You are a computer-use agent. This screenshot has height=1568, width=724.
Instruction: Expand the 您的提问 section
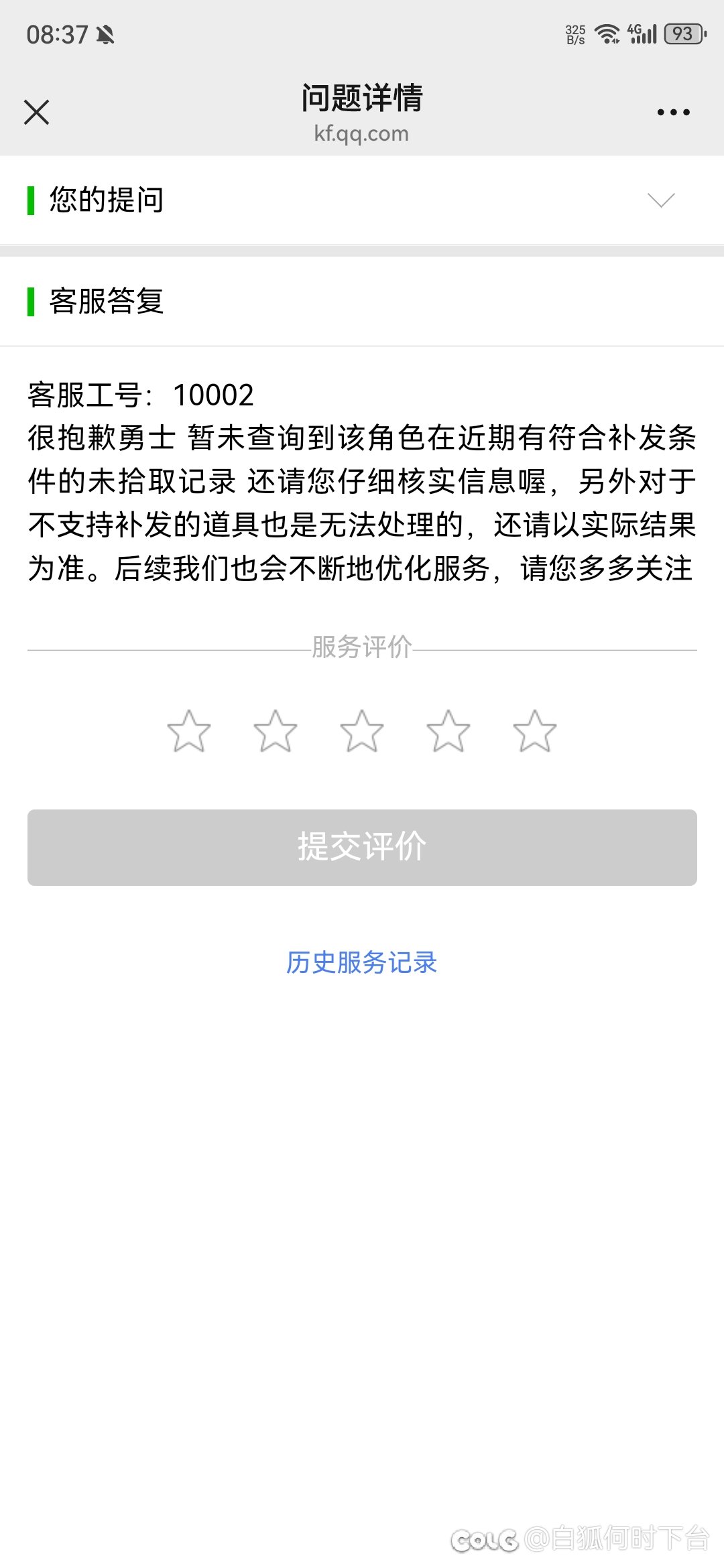pos(362,200)
